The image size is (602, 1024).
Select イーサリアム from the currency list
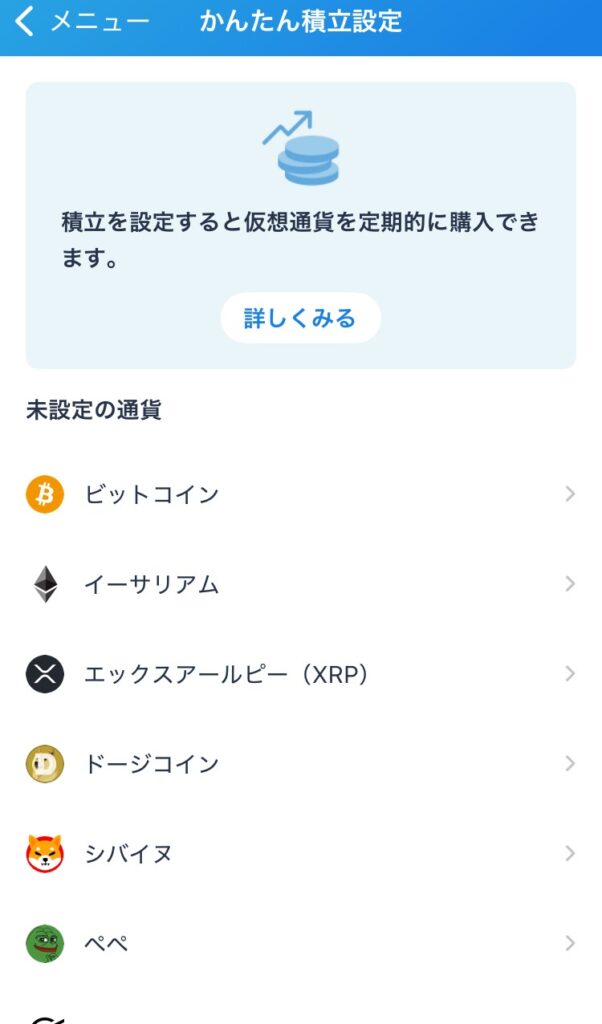point(300,584)
